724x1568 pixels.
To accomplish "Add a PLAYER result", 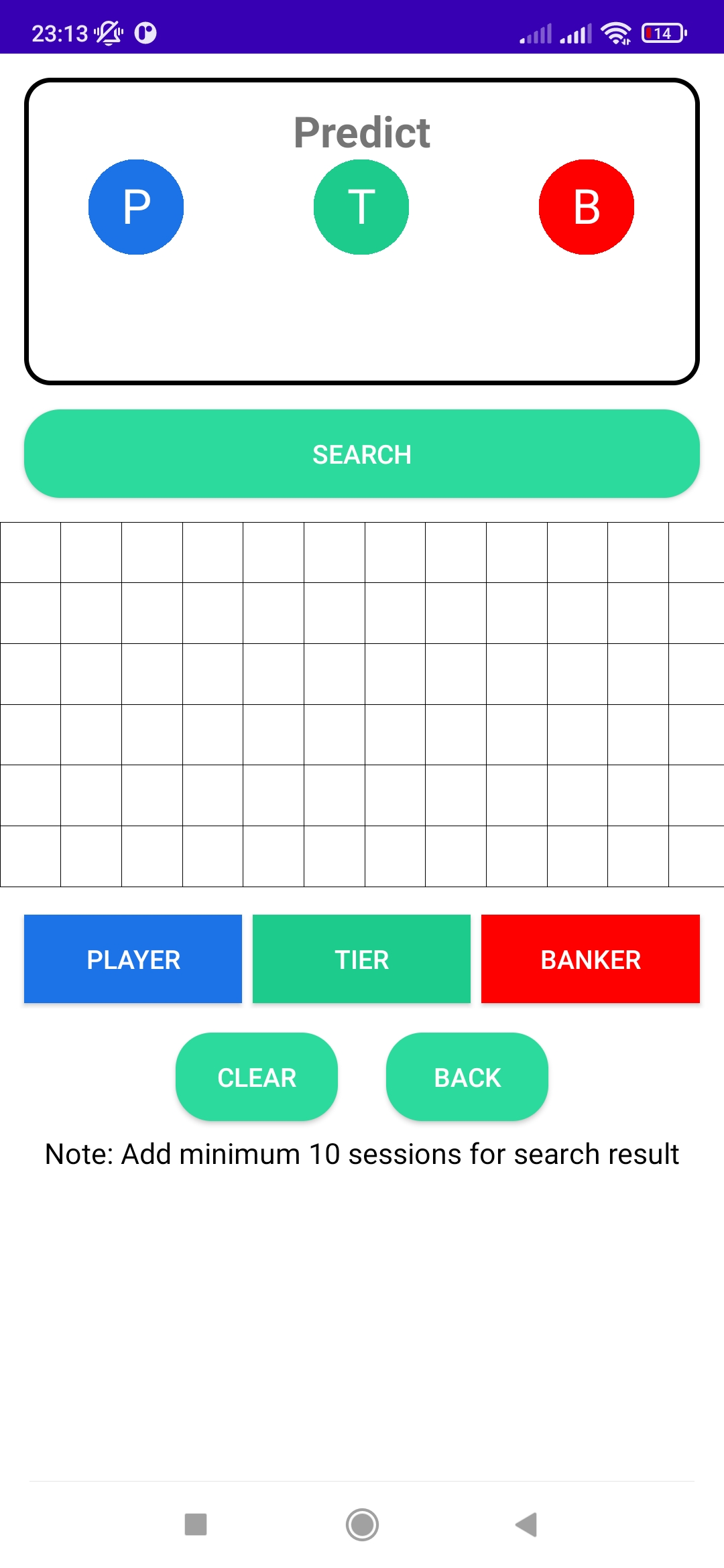I will 133,959.
